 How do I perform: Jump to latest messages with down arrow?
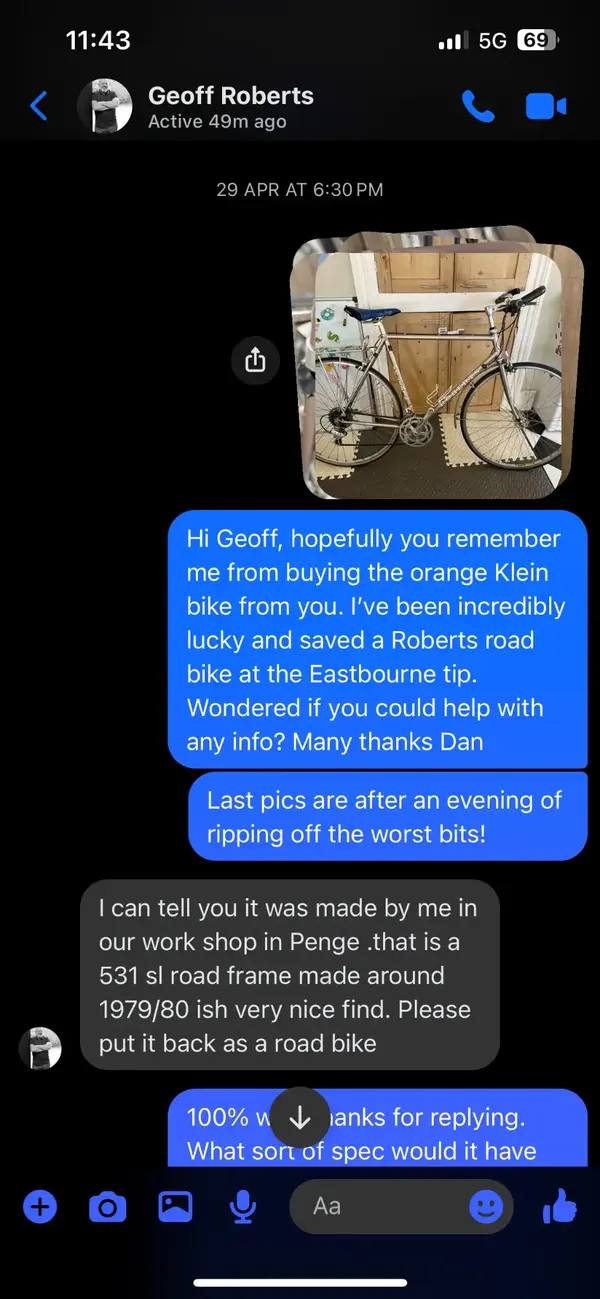pos(300,1119)
